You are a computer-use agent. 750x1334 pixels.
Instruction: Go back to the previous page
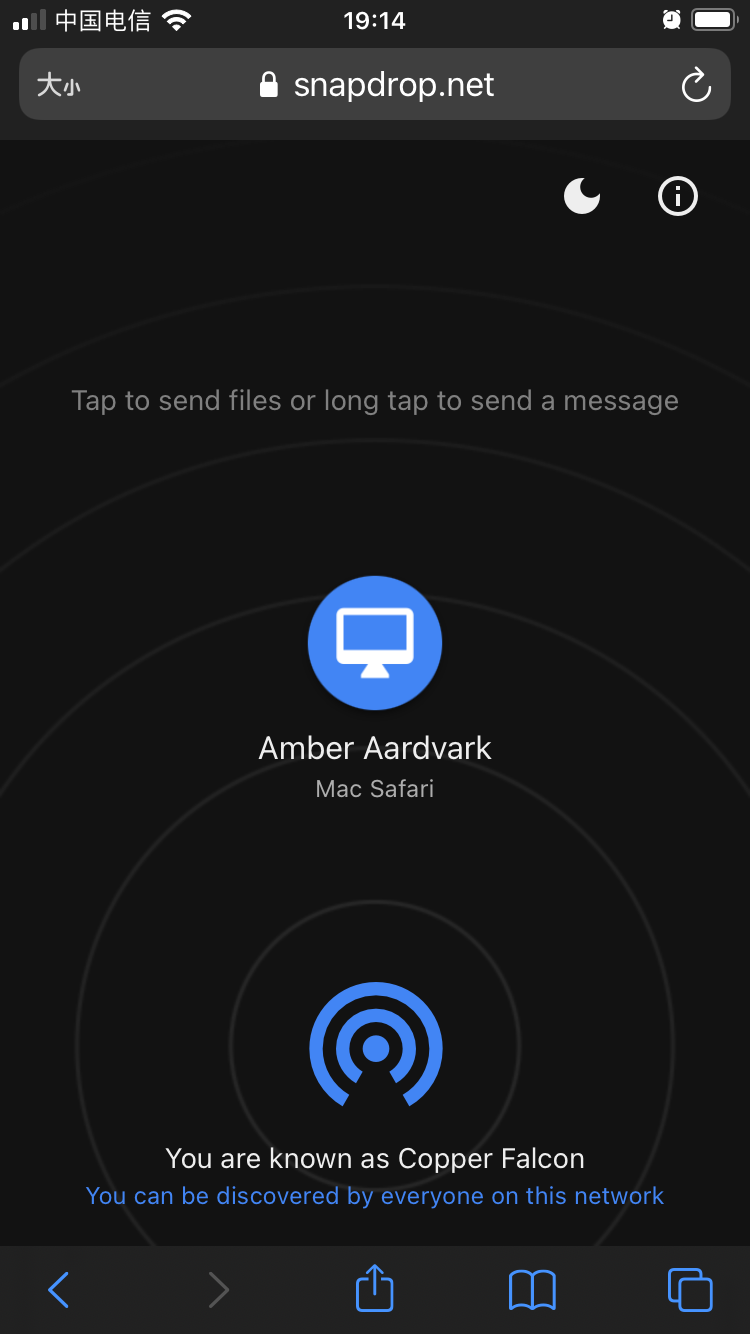pos(59,1290)
